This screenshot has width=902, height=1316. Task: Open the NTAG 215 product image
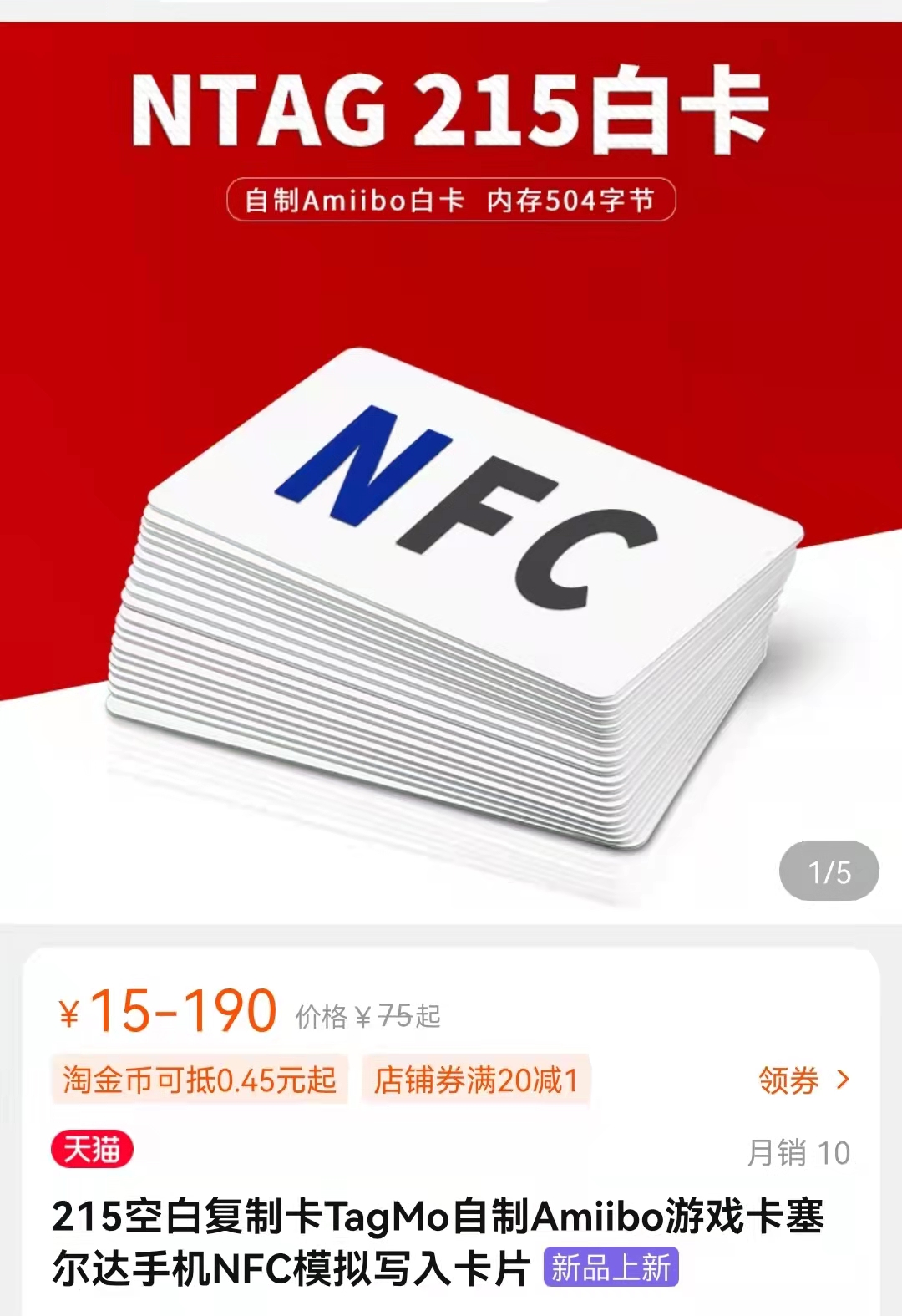pyautogui.click(x=451, y=501)
